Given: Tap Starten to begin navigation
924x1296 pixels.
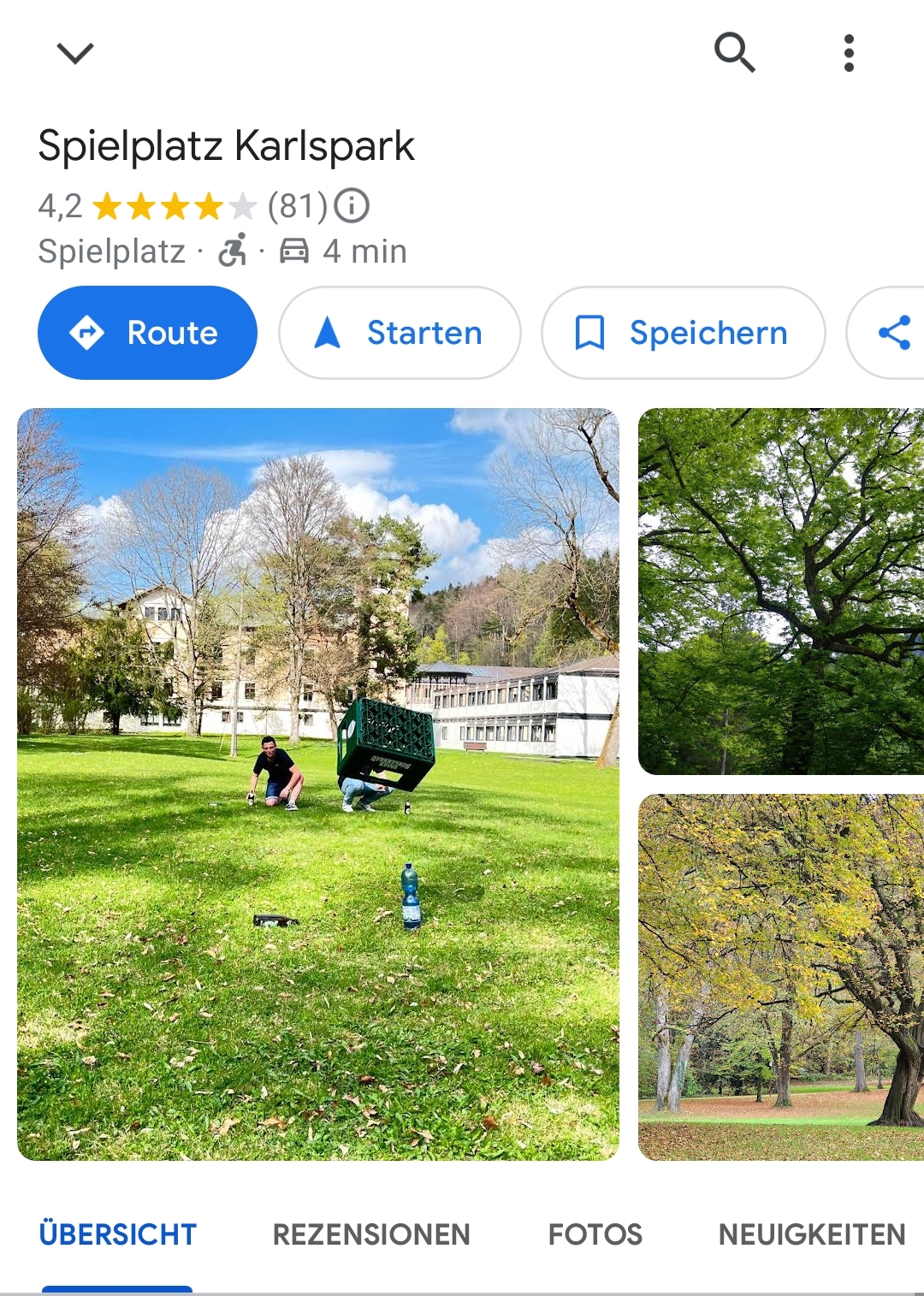Looking at the screenshot, I should [400, 333].
